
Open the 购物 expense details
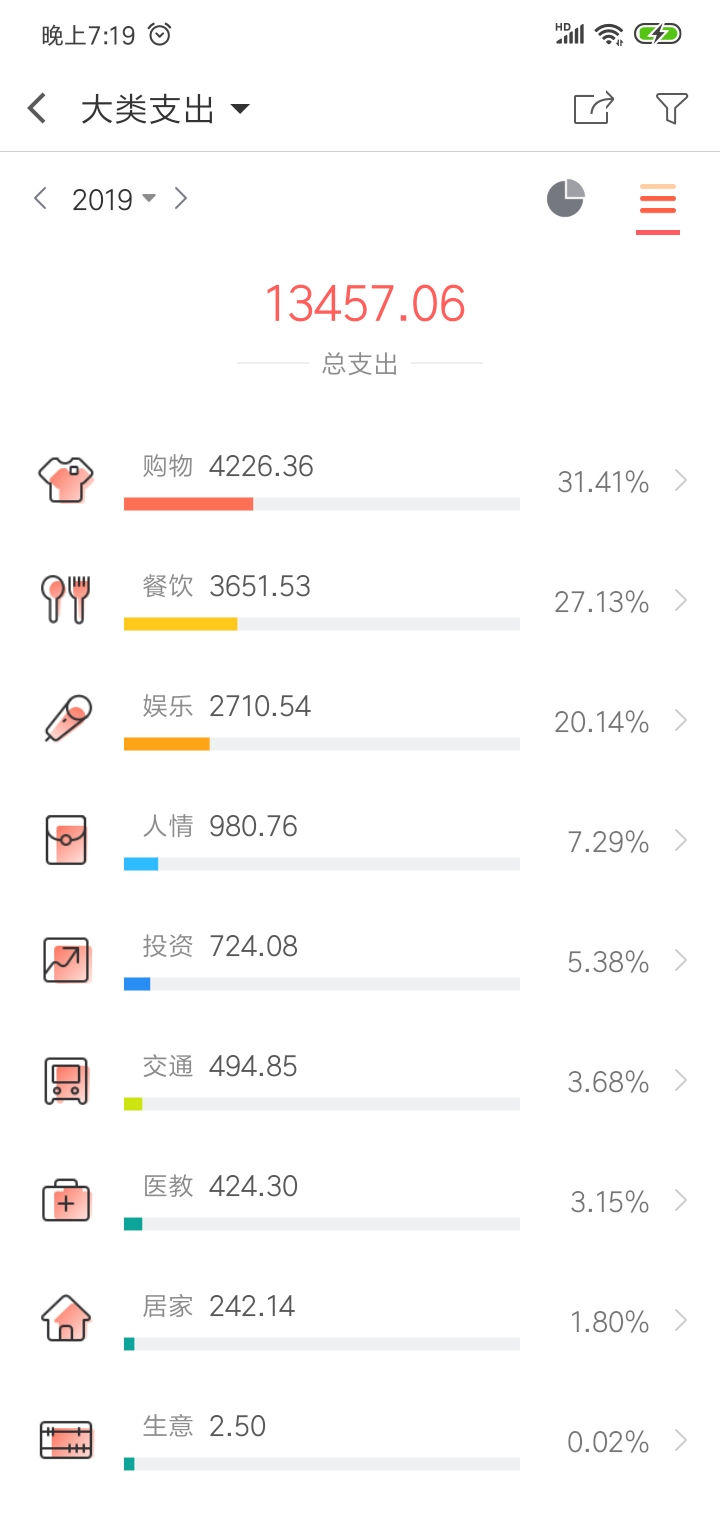click(360, 481)
